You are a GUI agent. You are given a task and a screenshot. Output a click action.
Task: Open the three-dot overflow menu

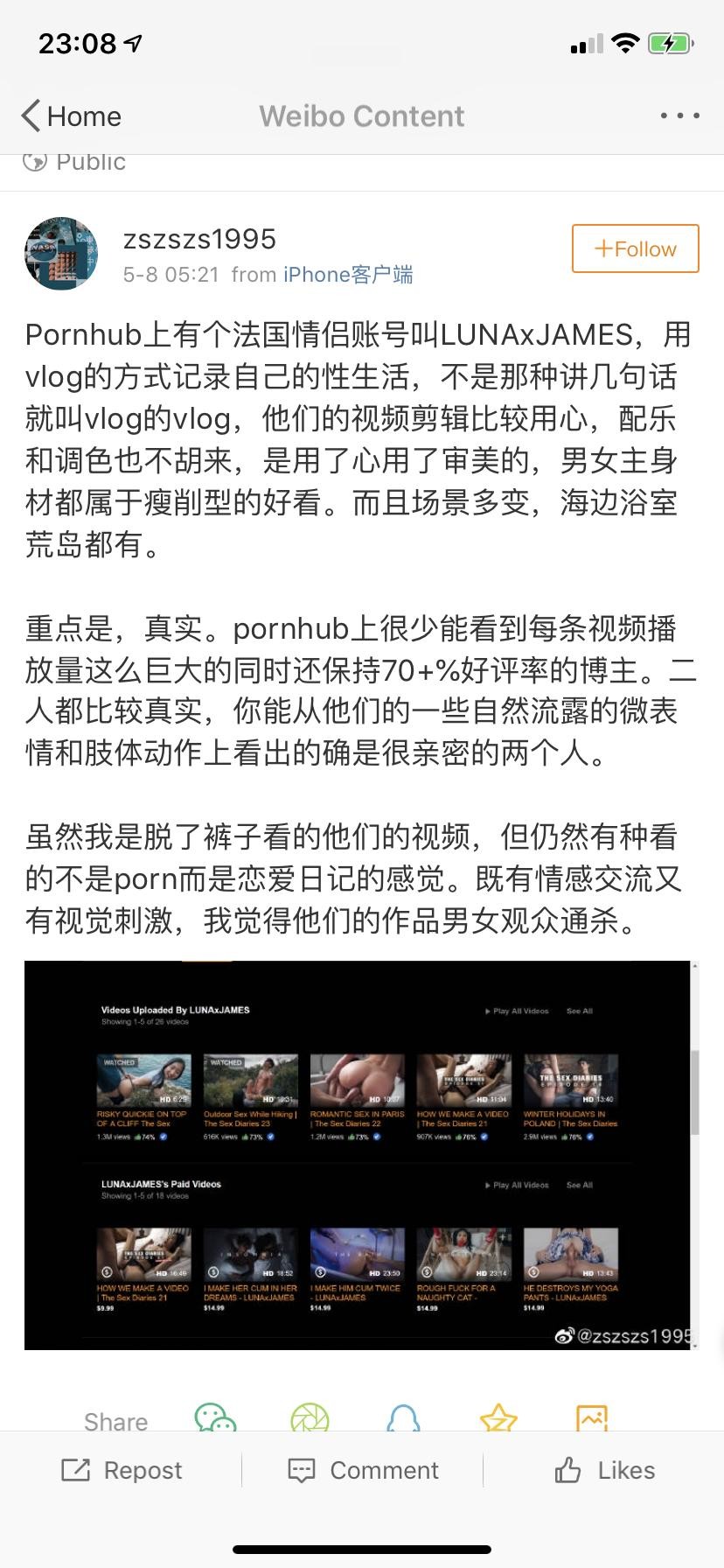[x=679, y=115]
